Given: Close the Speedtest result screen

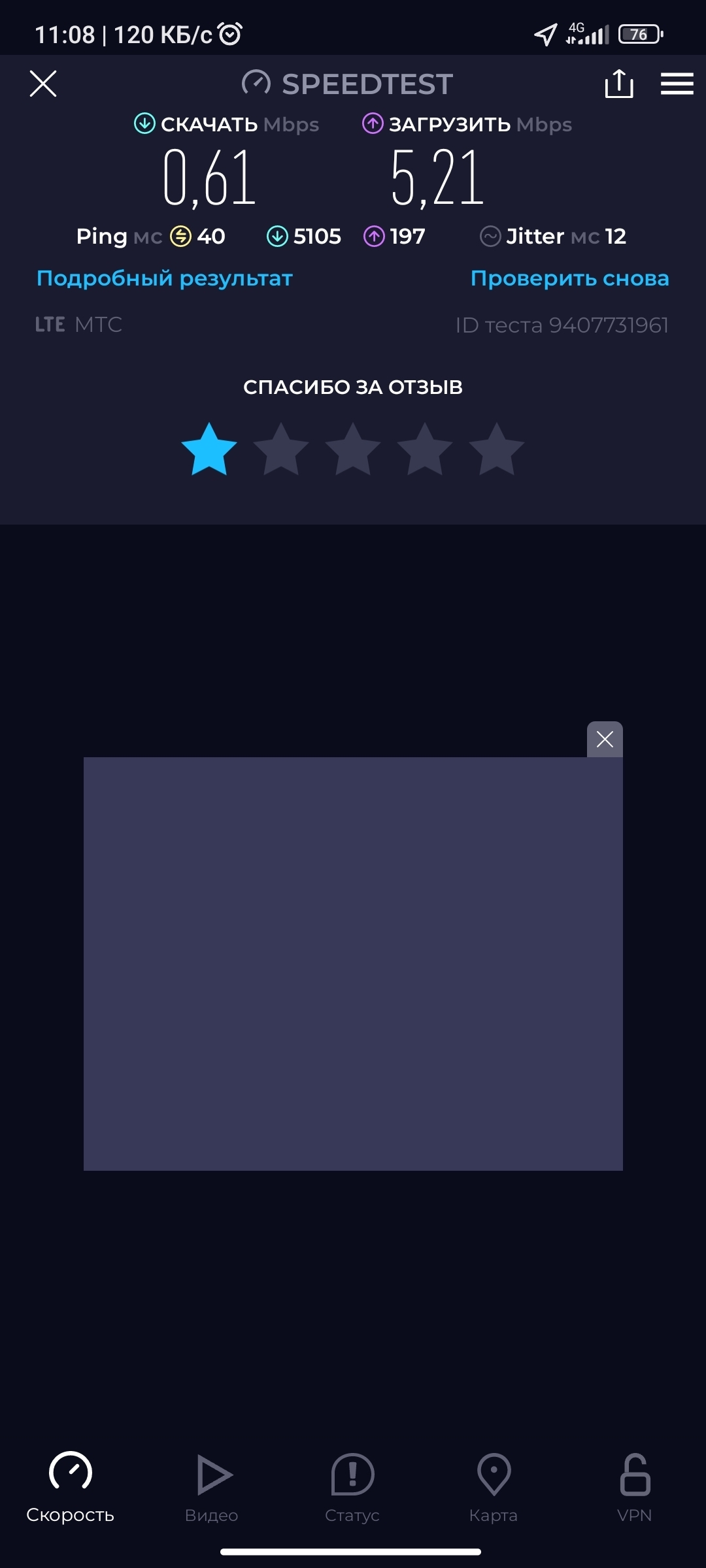Looking at the screenshot, I should pos(43,84).
